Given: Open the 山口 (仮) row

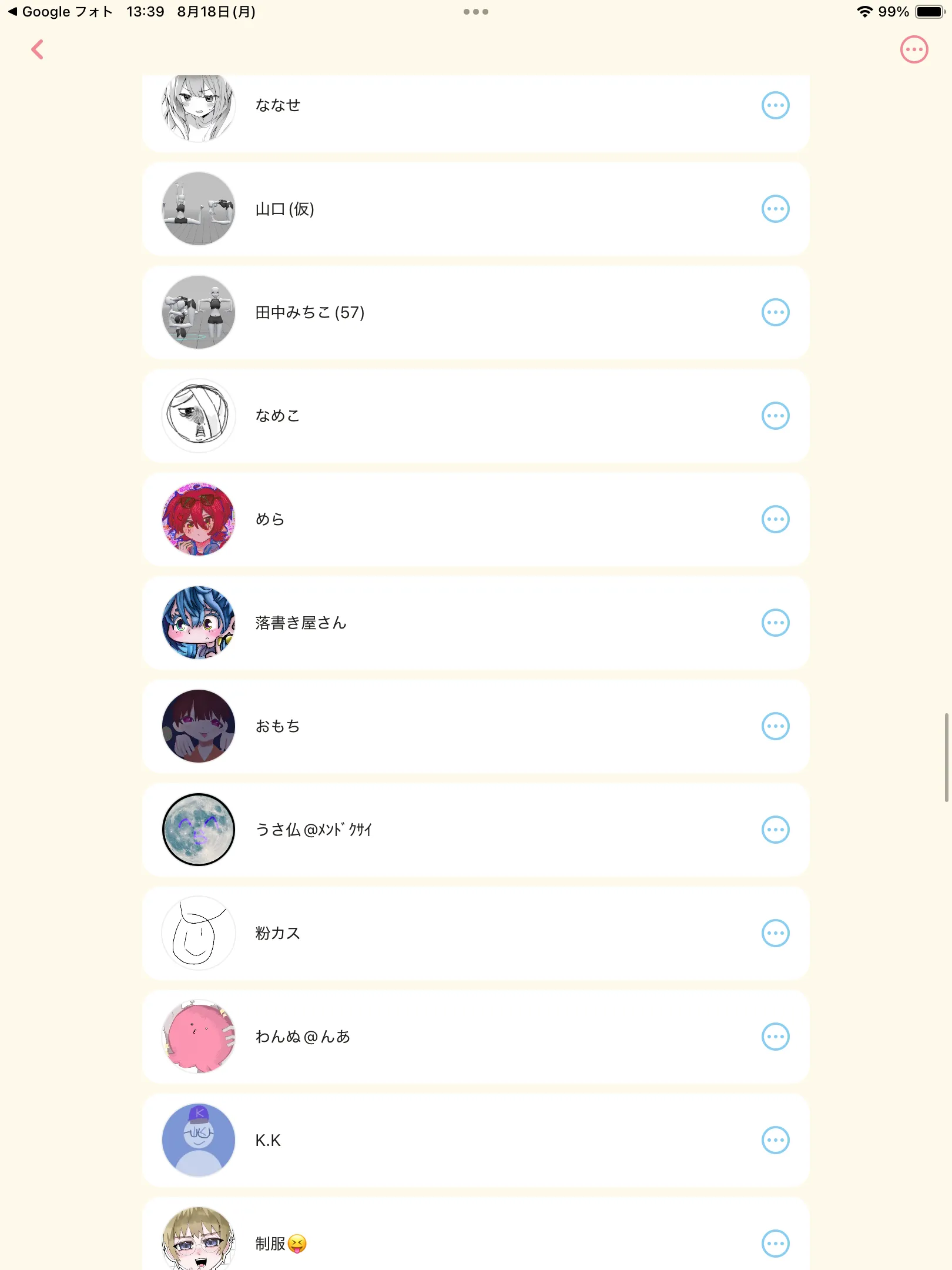Looking at the screenshot, I should (284, 209).
